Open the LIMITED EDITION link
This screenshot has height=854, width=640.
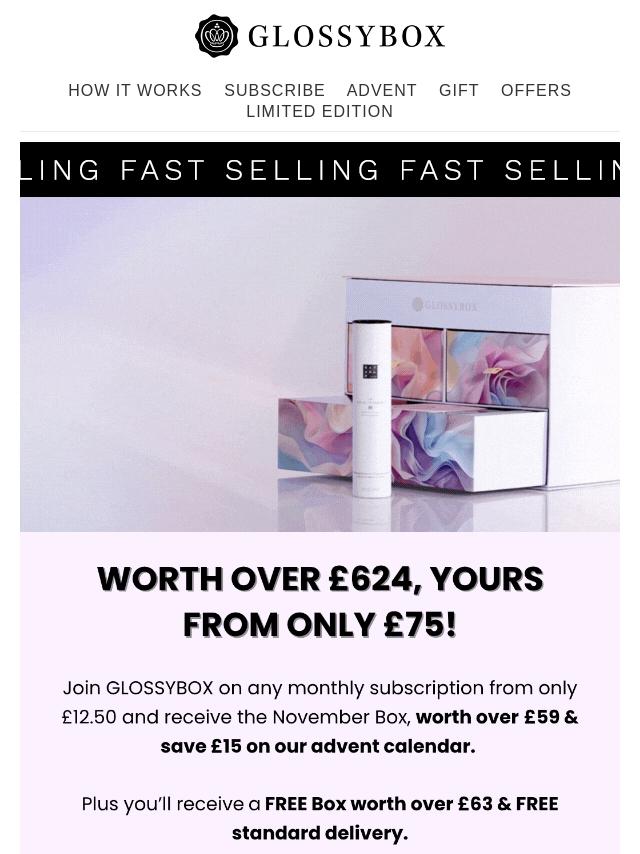click(319, 111)
